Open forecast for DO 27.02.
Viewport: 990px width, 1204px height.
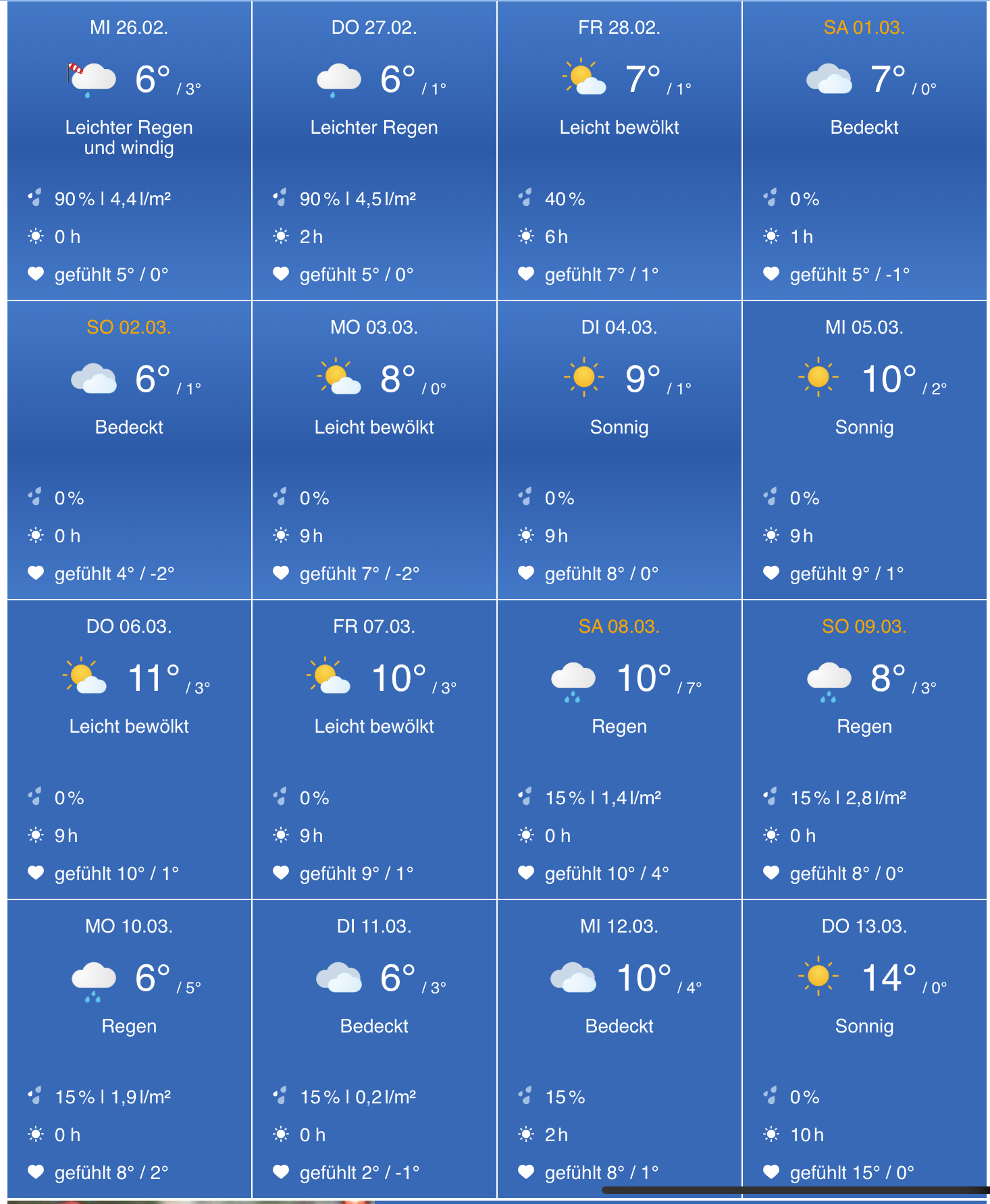[374, 151]
